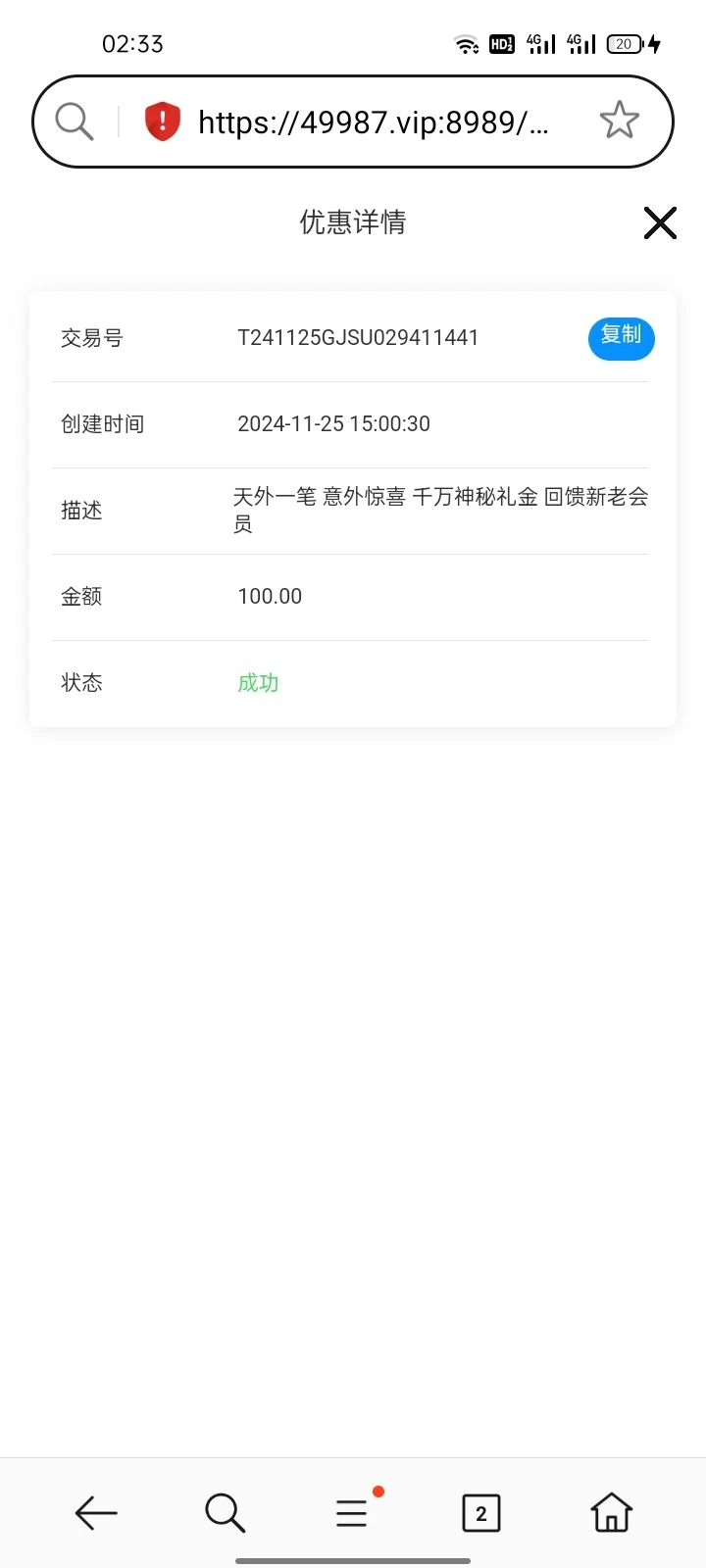Open the security warning shield icon

(163, 122)
